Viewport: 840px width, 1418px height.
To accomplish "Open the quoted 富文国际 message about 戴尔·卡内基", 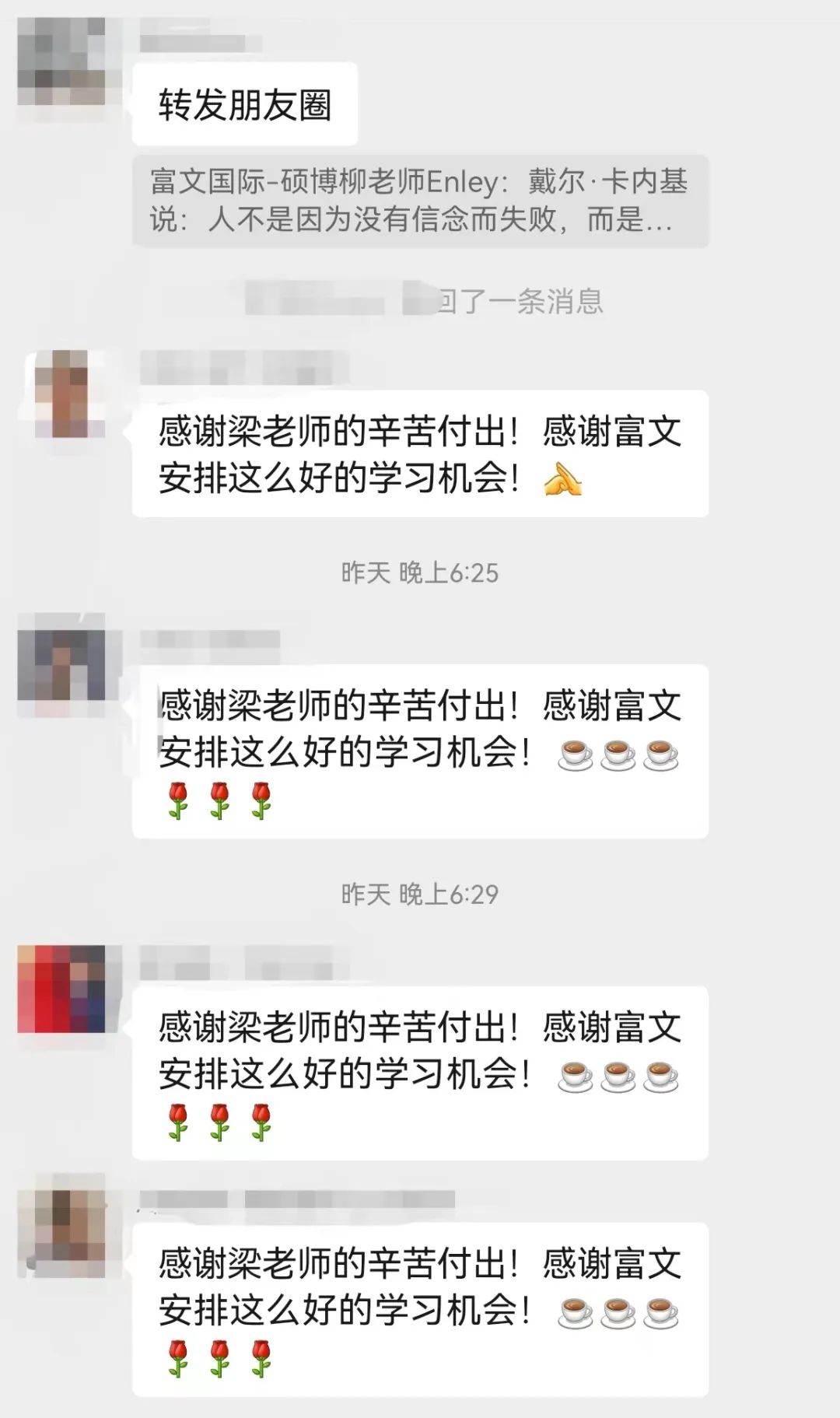I will (x=420, y=201).
